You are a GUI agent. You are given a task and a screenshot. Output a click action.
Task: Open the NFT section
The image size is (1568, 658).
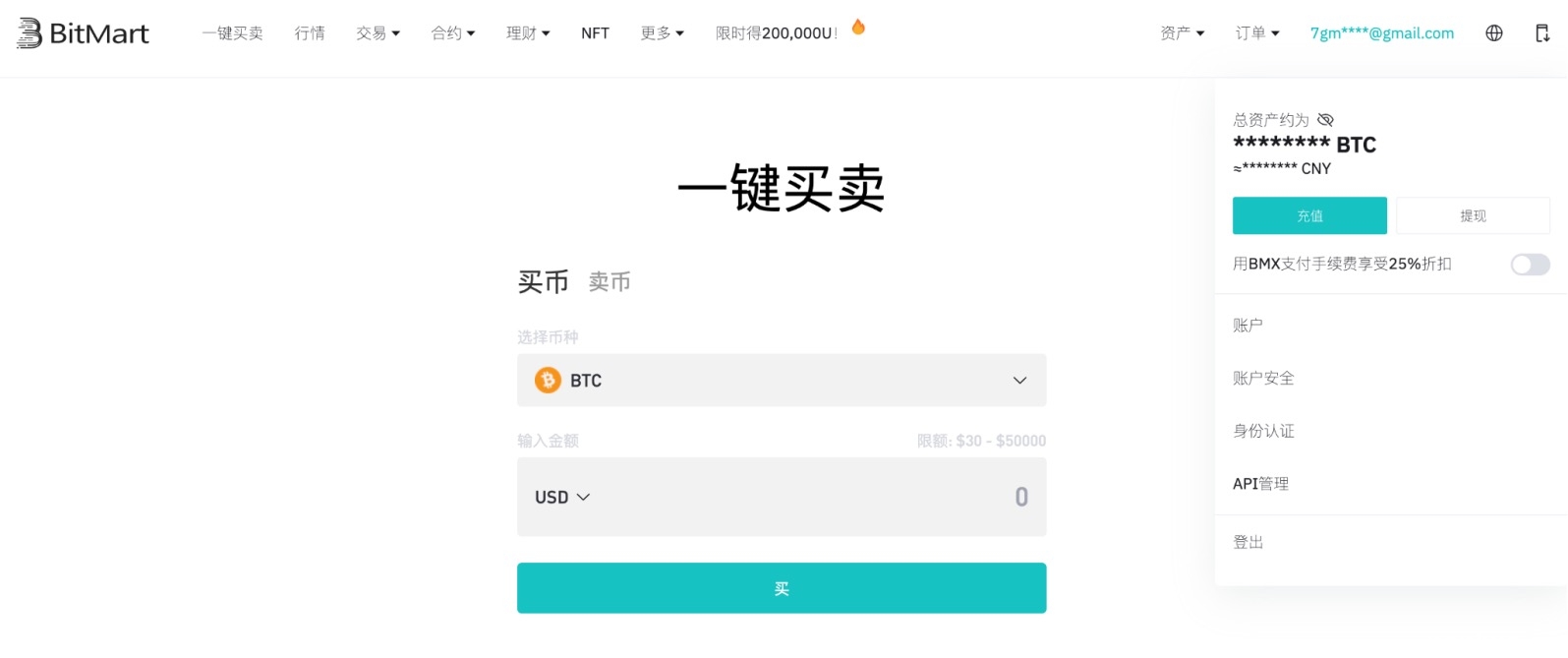click(x=595, y=33)
